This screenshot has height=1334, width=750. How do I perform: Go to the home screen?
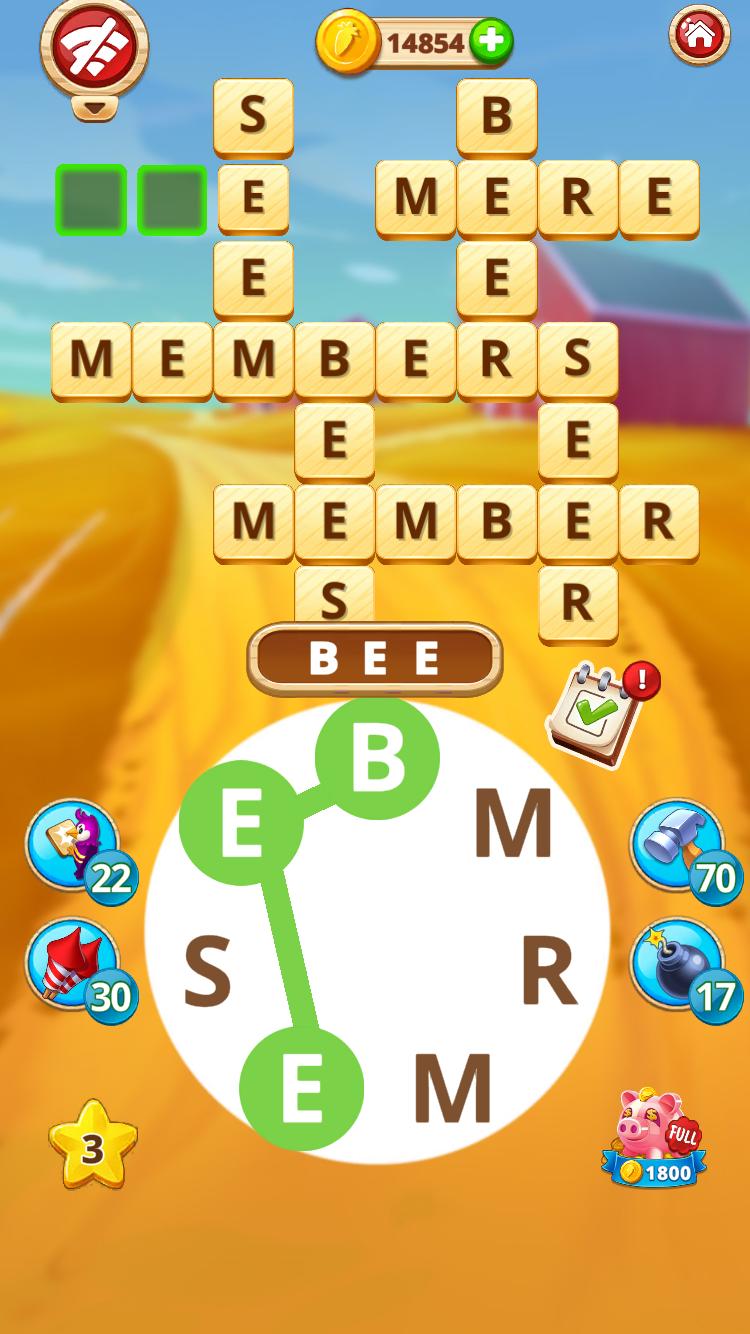[699, 36]
